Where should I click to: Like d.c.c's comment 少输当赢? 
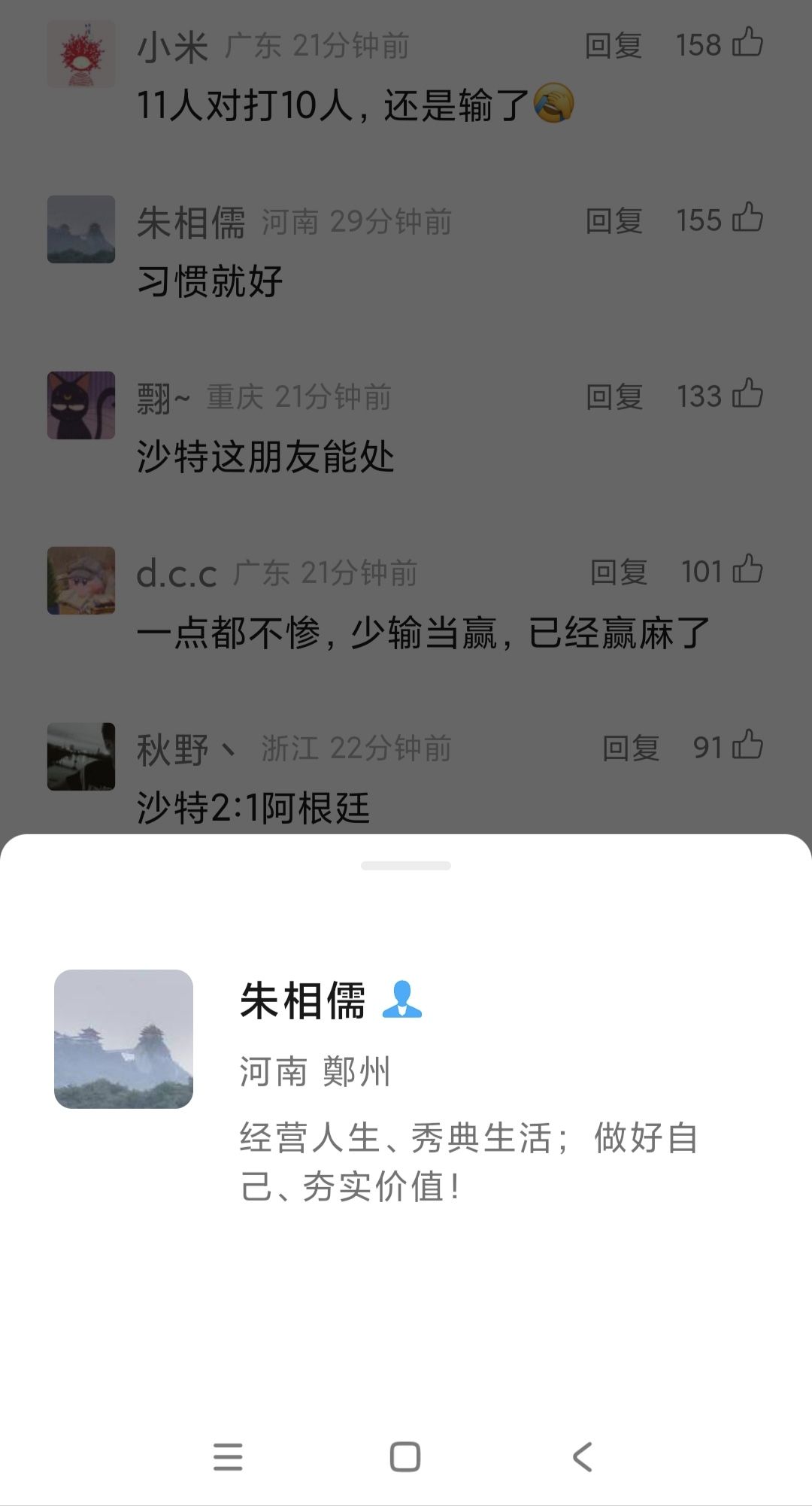747,570
